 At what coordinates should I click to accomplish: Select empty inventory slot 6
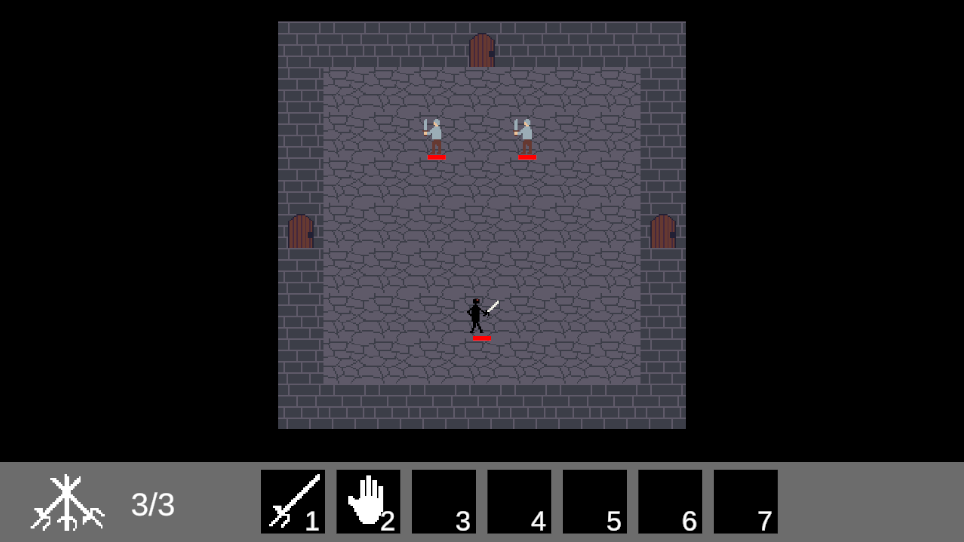(670, 501)
